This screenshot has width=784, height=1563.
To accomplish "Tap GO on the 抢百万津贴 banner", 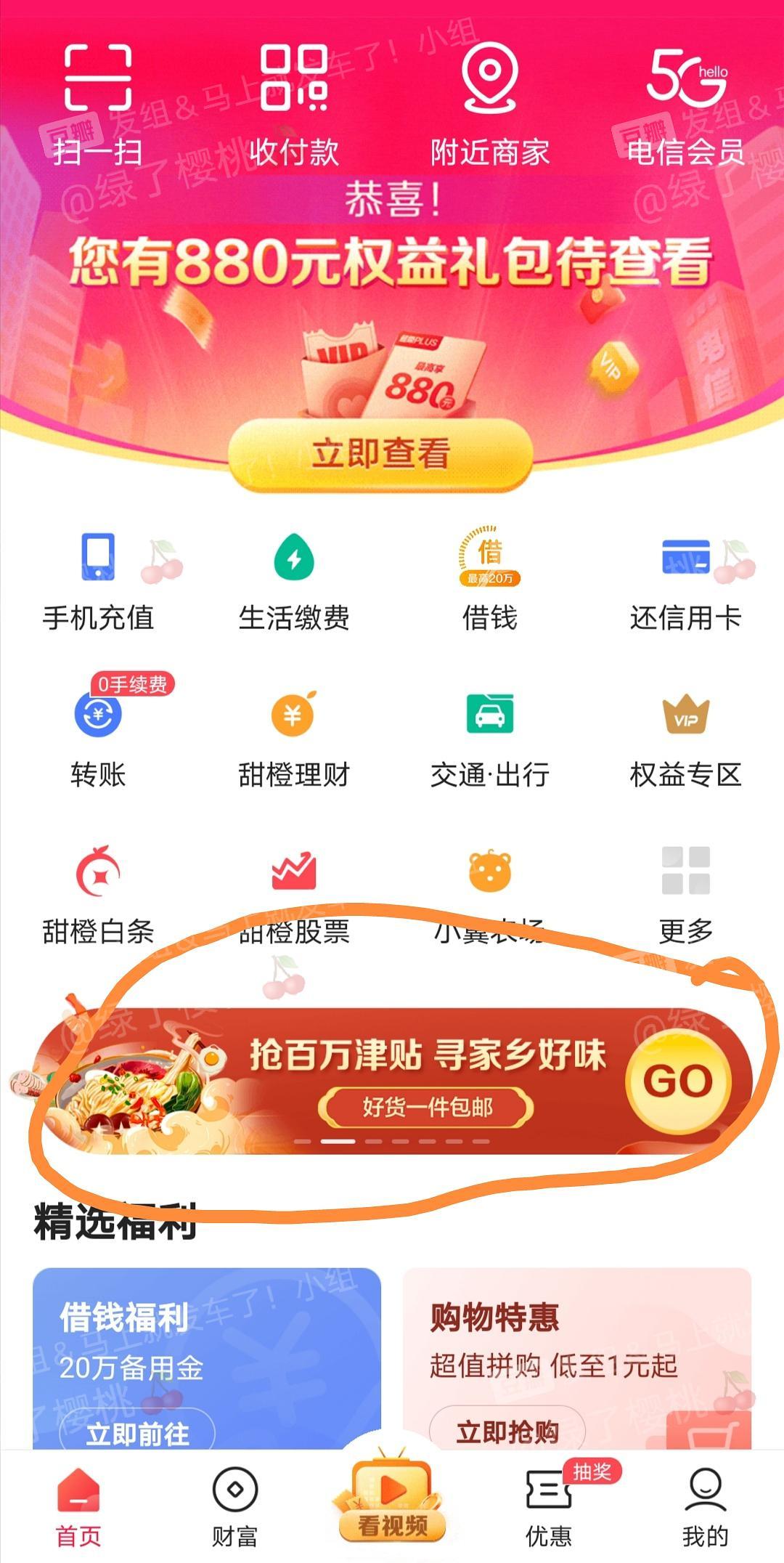I will [678, 1081].
